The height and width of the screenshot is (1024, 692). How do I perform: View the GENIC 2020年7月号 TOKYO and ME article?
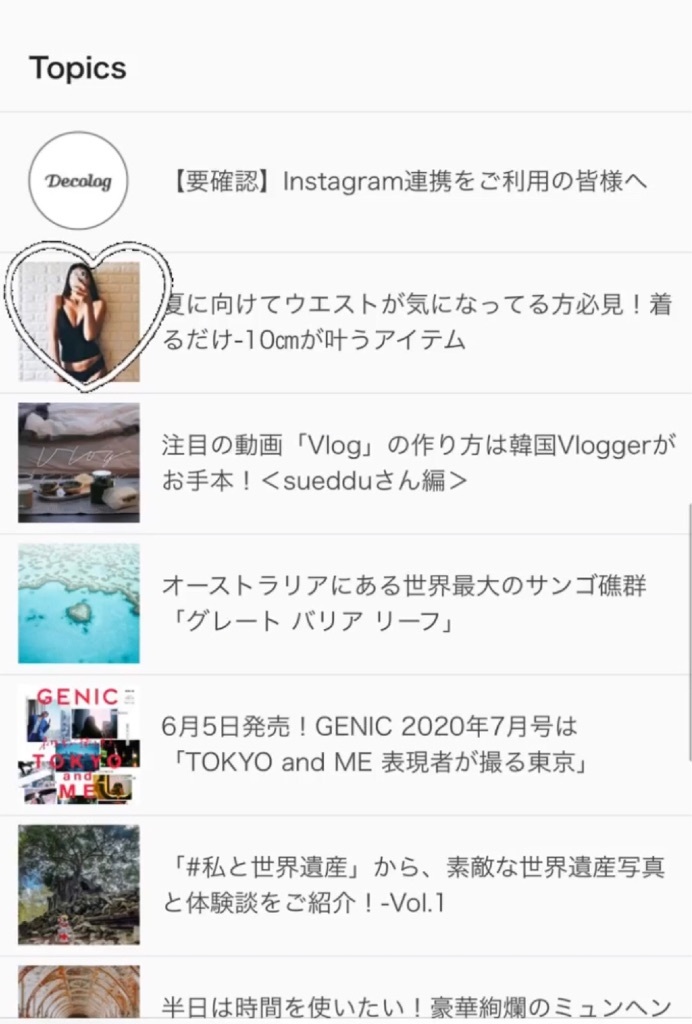coord(372,744)
